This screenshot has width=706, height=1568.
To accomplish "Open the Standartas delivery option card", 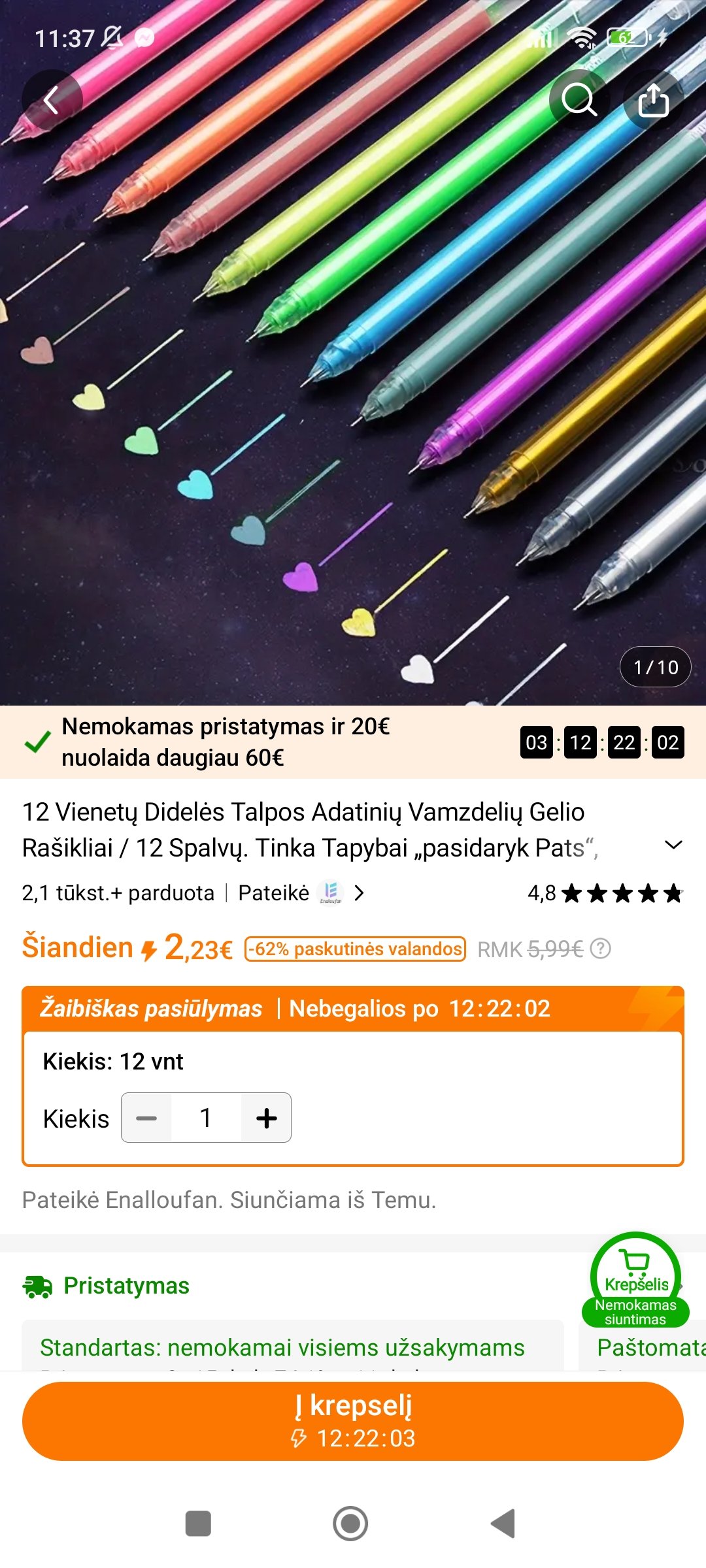I will pyautogui.click(x=293, y=1345).
